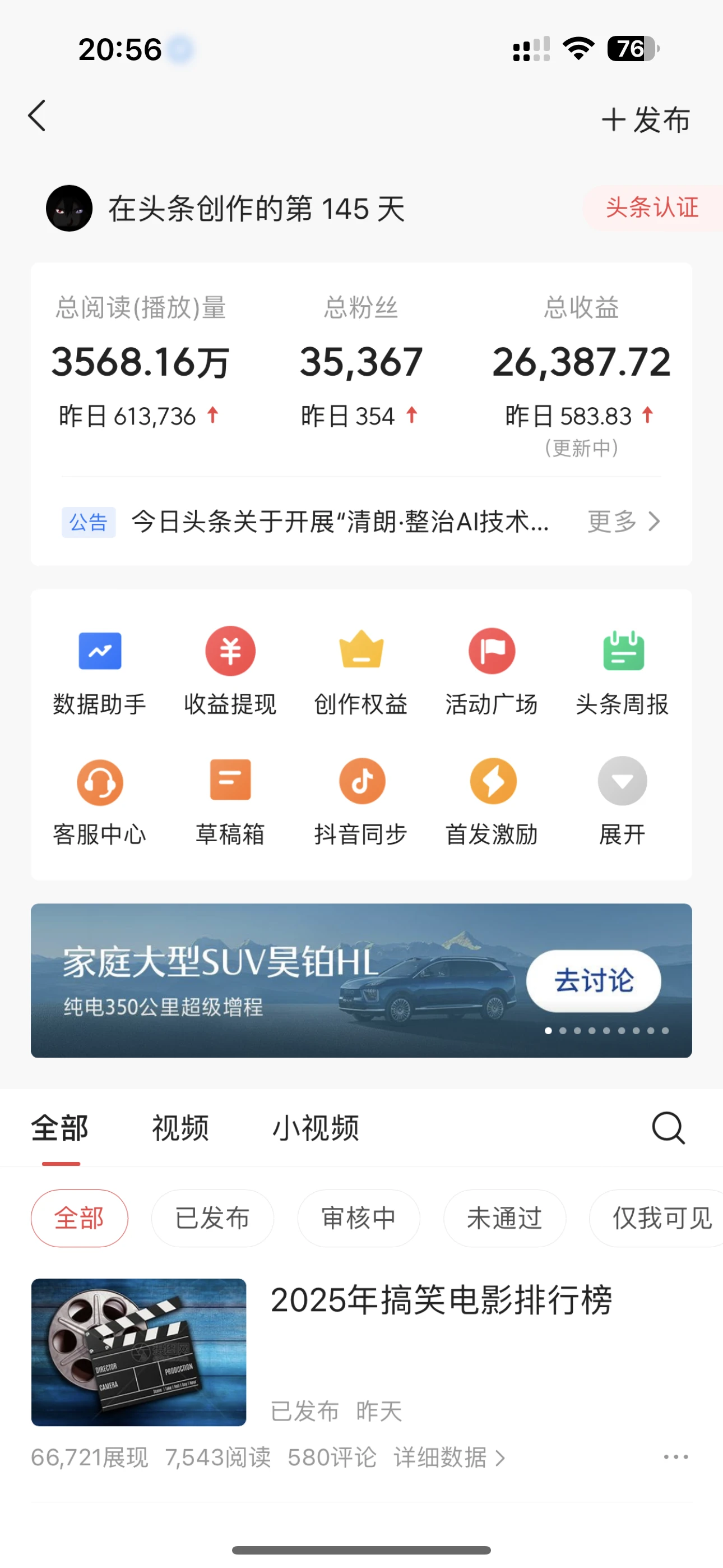Switch to the 视频 tab

179,1127
